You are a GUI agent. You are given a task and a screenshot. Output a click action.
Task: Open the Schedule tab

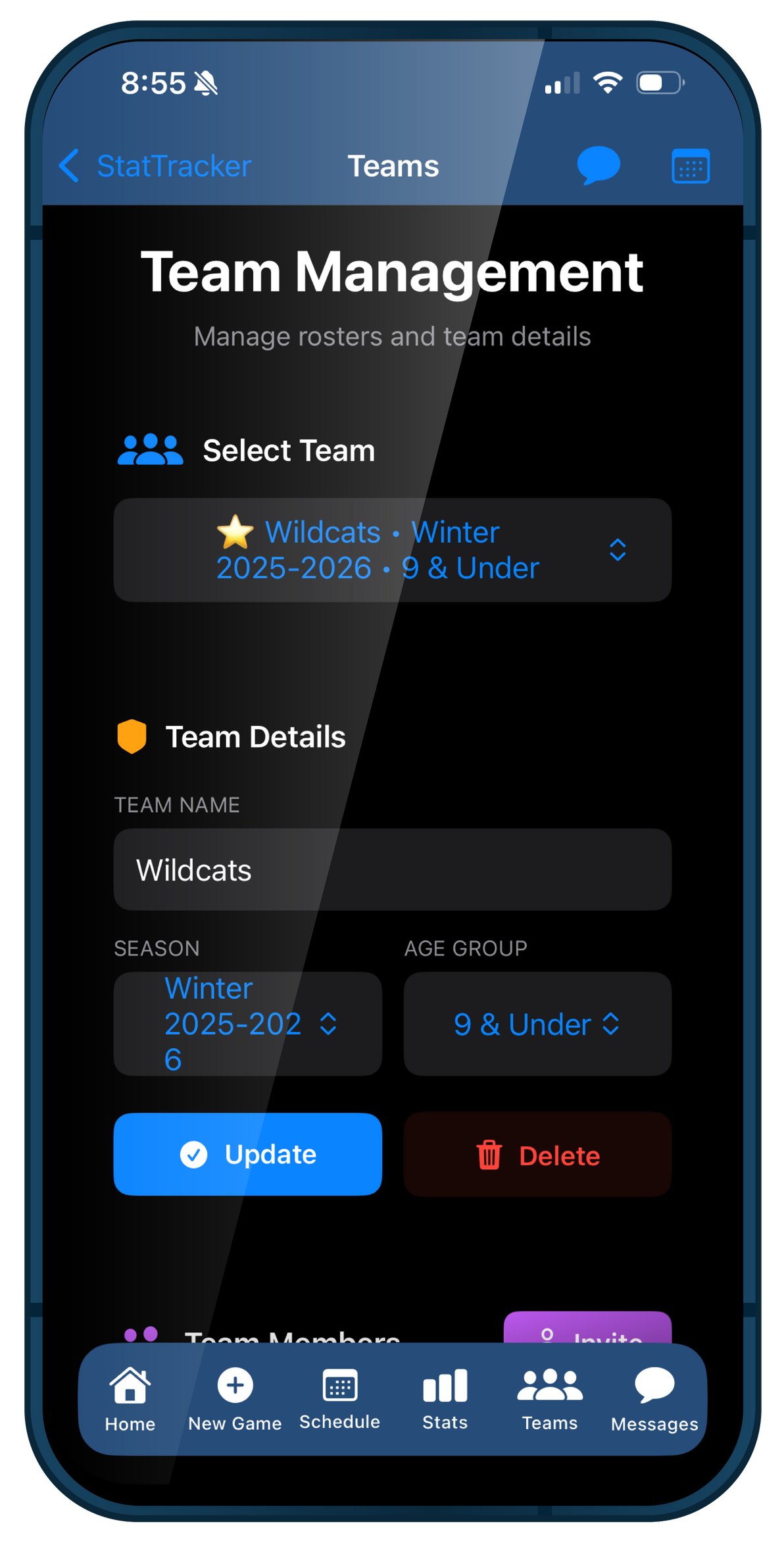point(340,1399)
